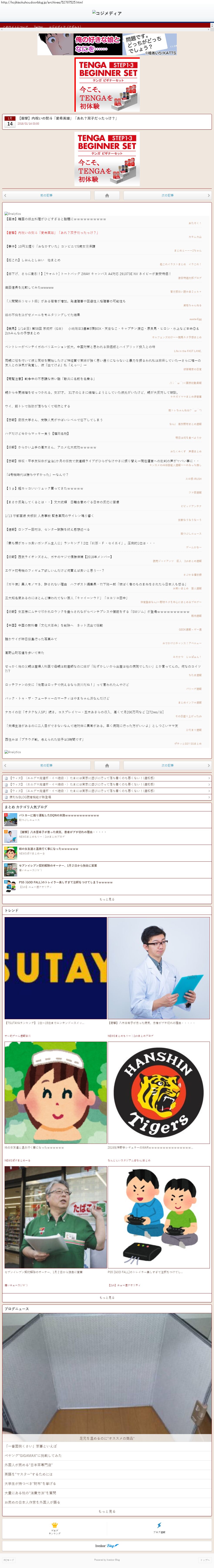Open the Hanshin Tigers trend tile
Screen dimensions: 214x1568
158,1093
